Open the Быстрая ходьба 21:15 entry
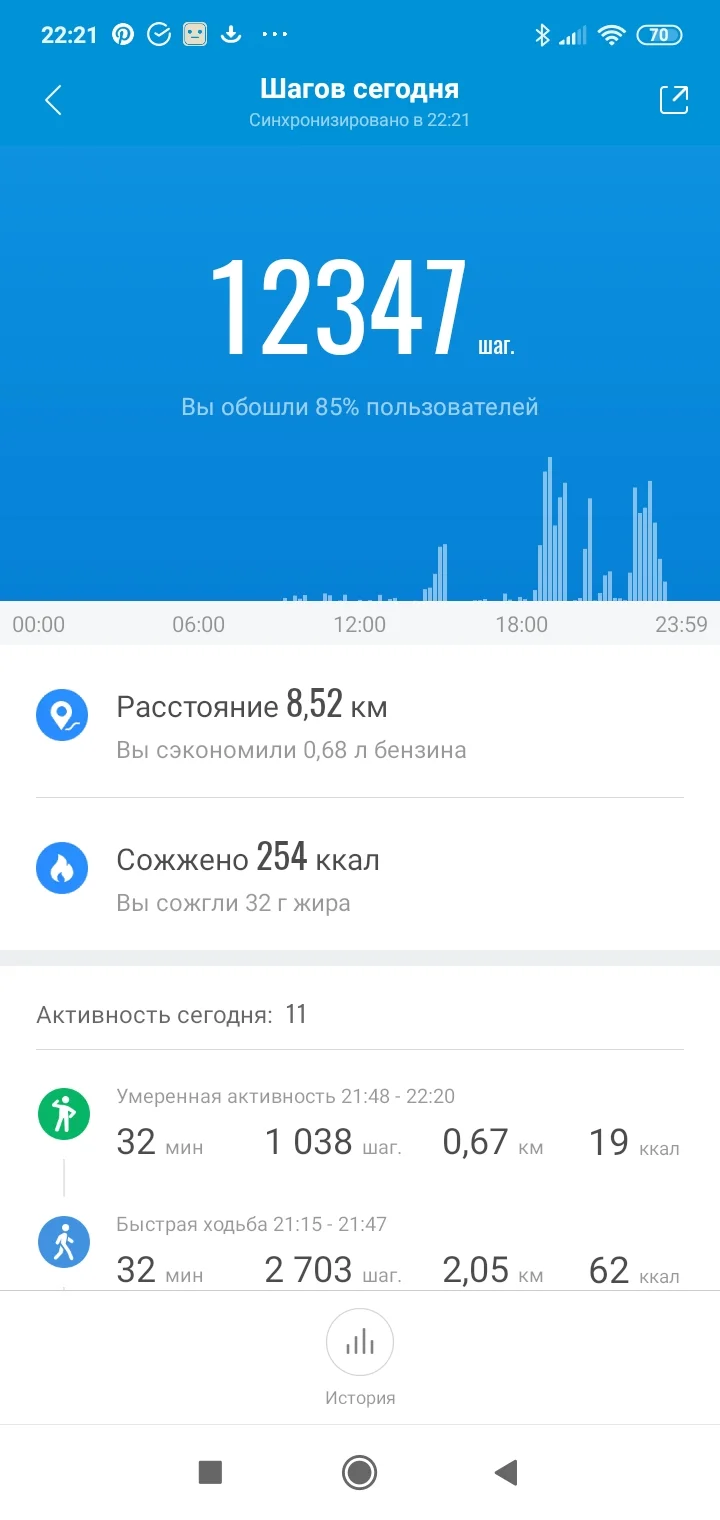The image size is (720, 1520). click(360, 1250)
